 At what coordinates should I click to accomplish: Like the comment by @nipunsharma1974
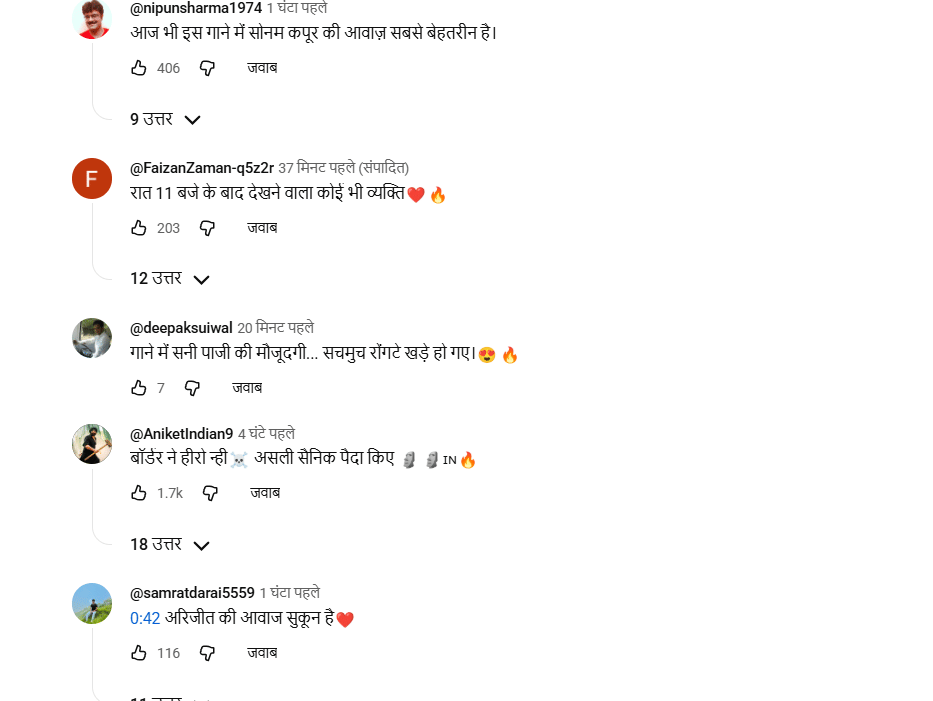pyautogui.click(x=139, y=68)
